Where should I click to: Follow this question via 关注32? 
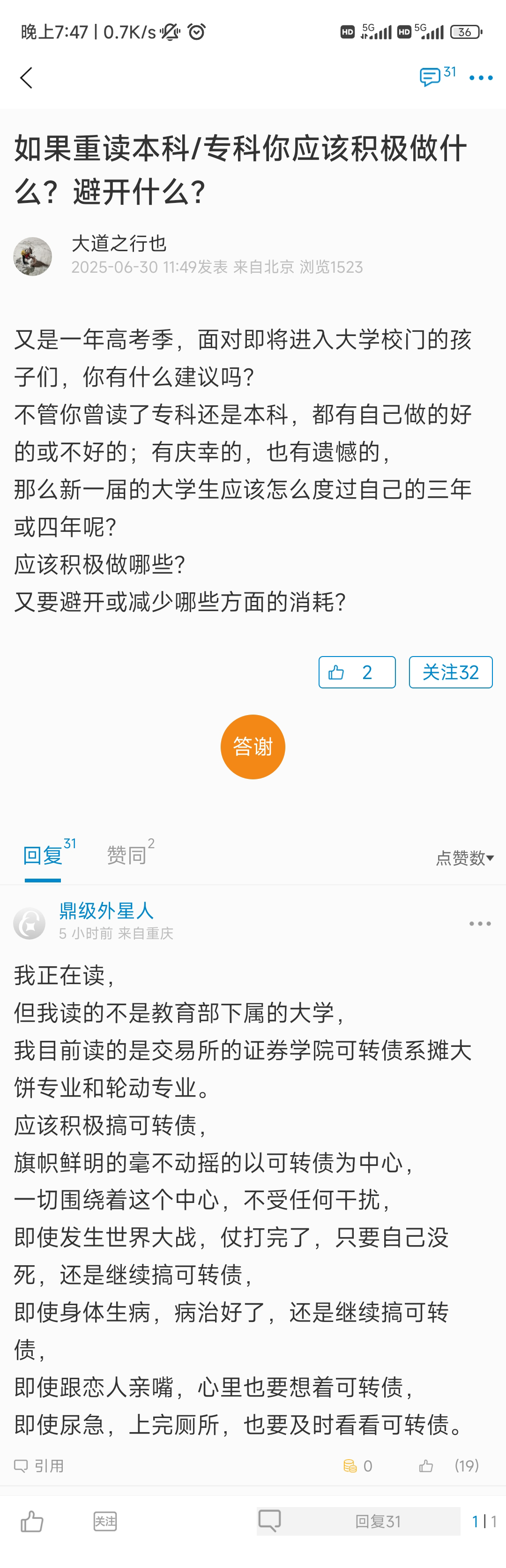pos(451,672)
